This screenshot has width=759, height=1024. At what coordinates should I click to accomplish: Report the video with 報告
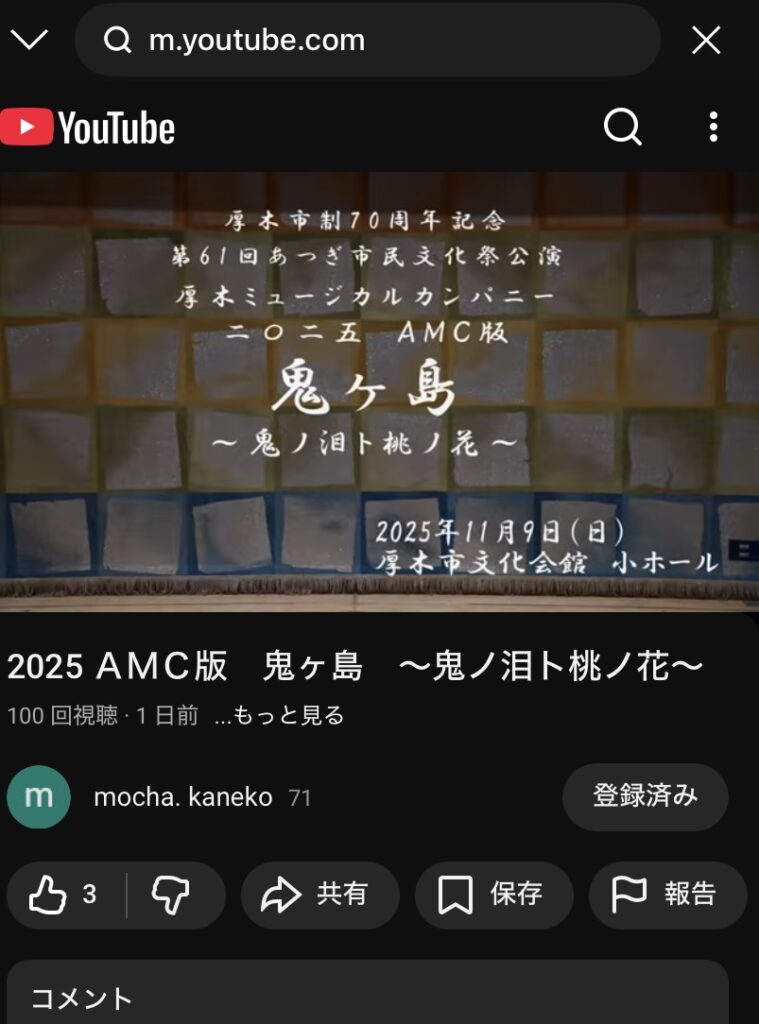click(x=667, y=895)
